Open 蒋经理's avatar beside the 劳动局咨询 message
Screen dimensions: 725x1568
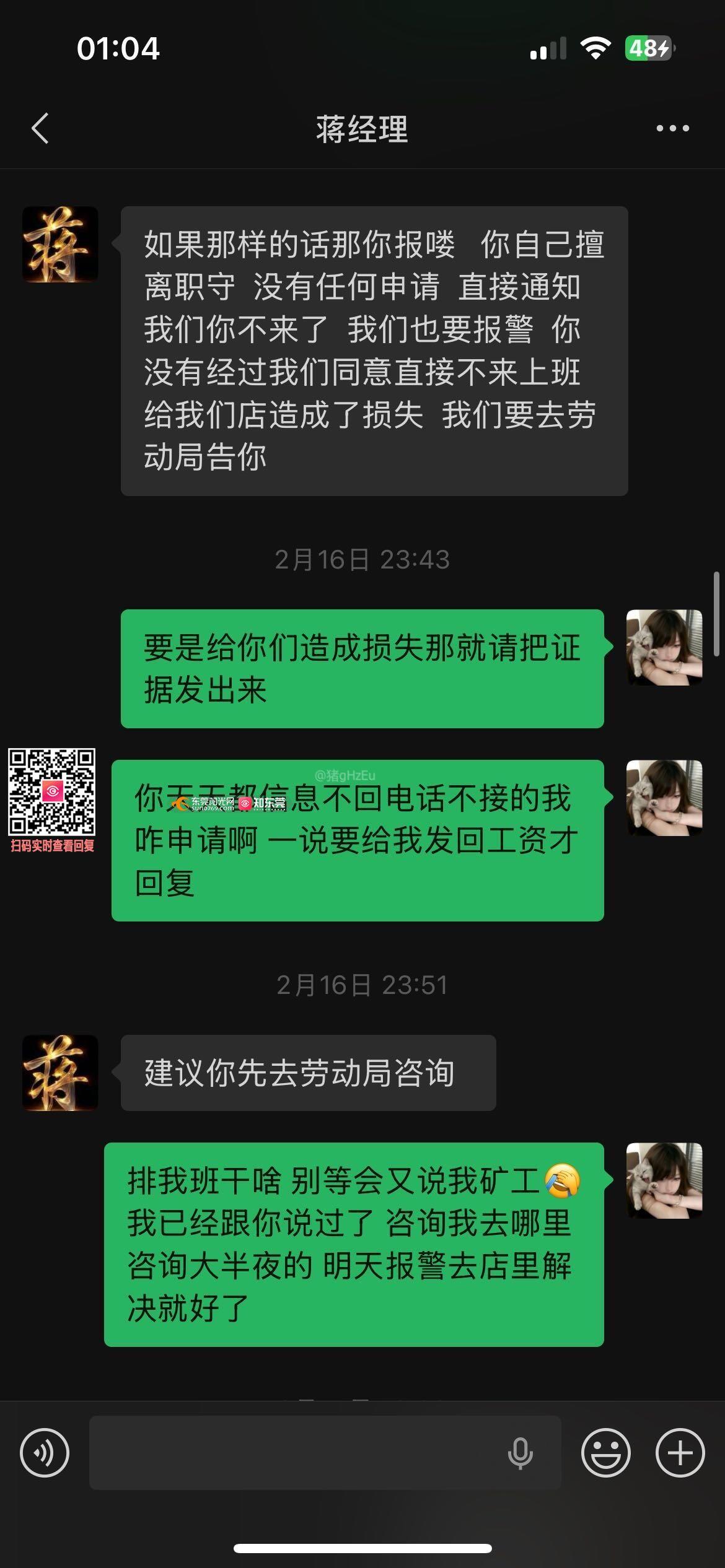(x=60, y=1073)
